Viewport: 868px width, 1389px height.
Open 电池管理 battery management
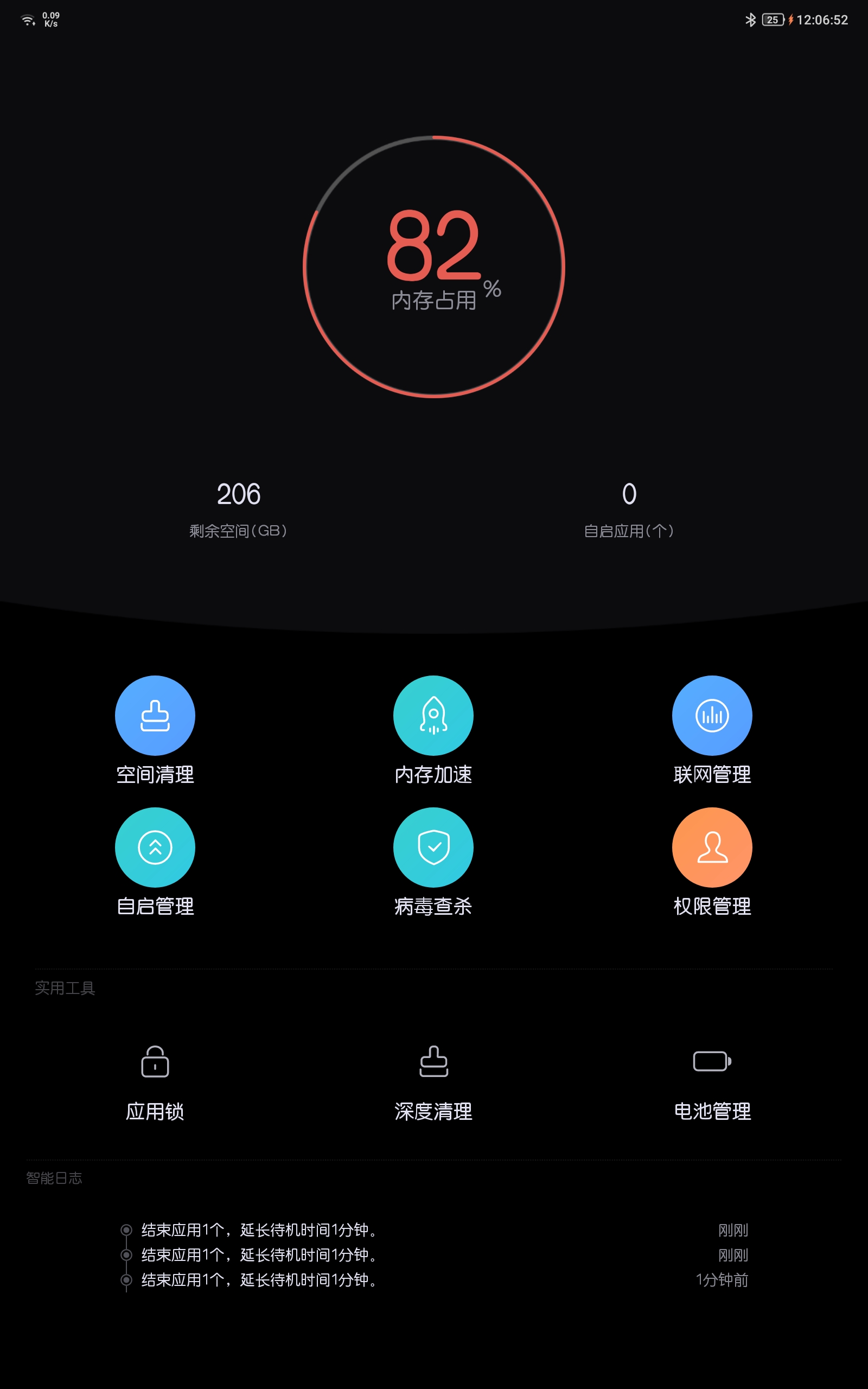click(x=712, y=1082)
